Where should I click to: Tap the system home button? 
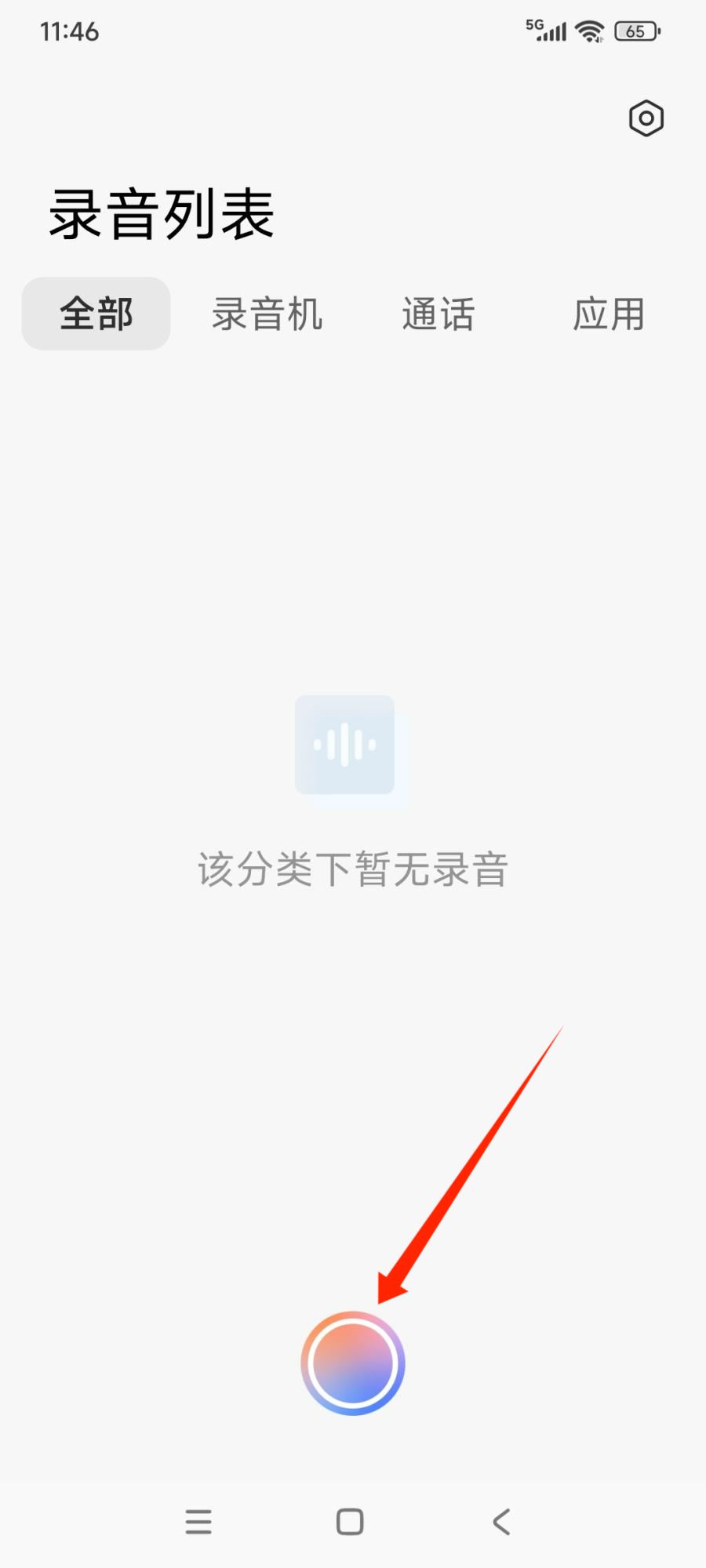pyautogui.click(x=350, y=1522)
